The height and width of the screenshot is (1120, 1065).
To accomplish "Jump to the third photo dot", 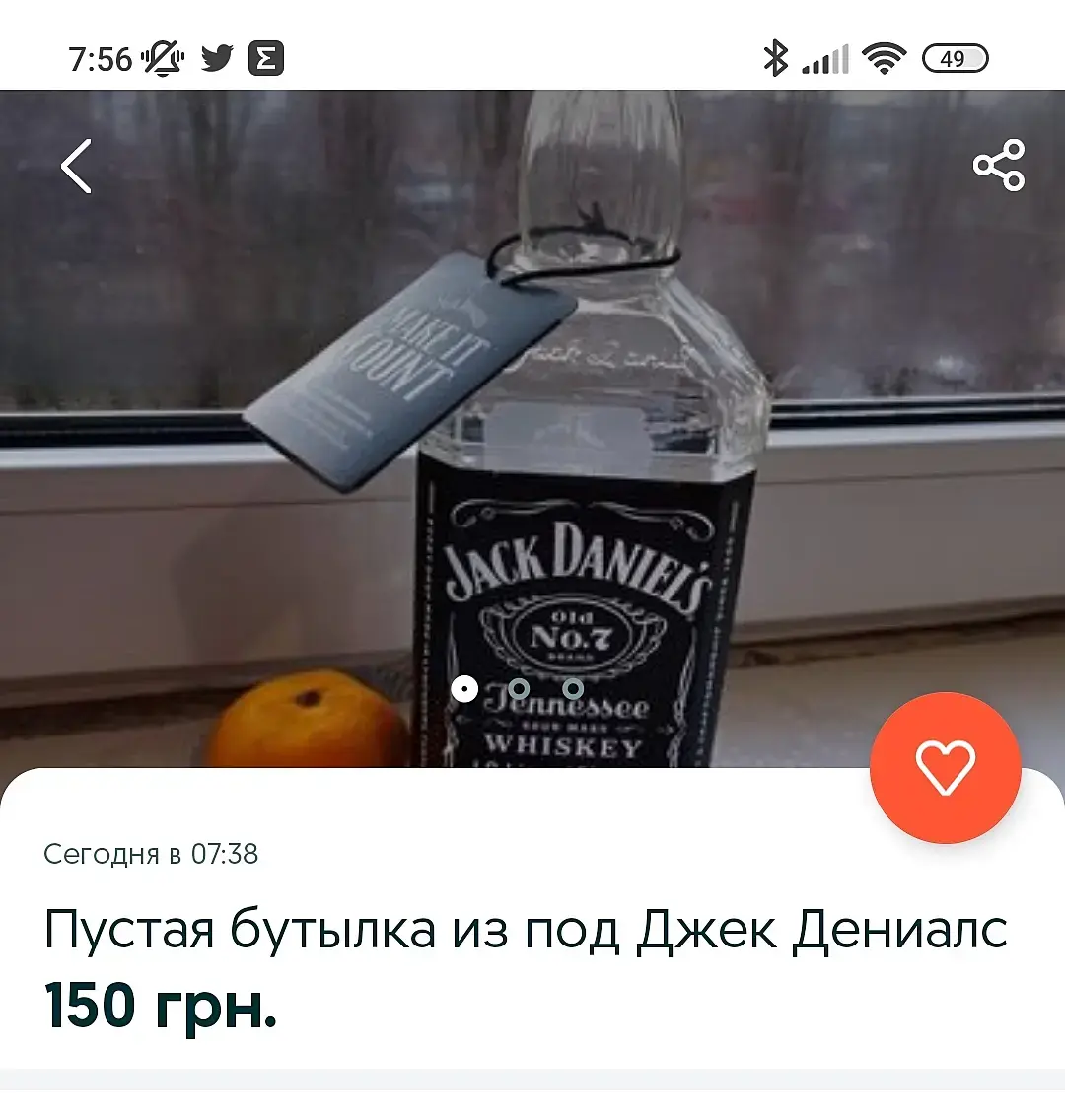I will (573, 689).
